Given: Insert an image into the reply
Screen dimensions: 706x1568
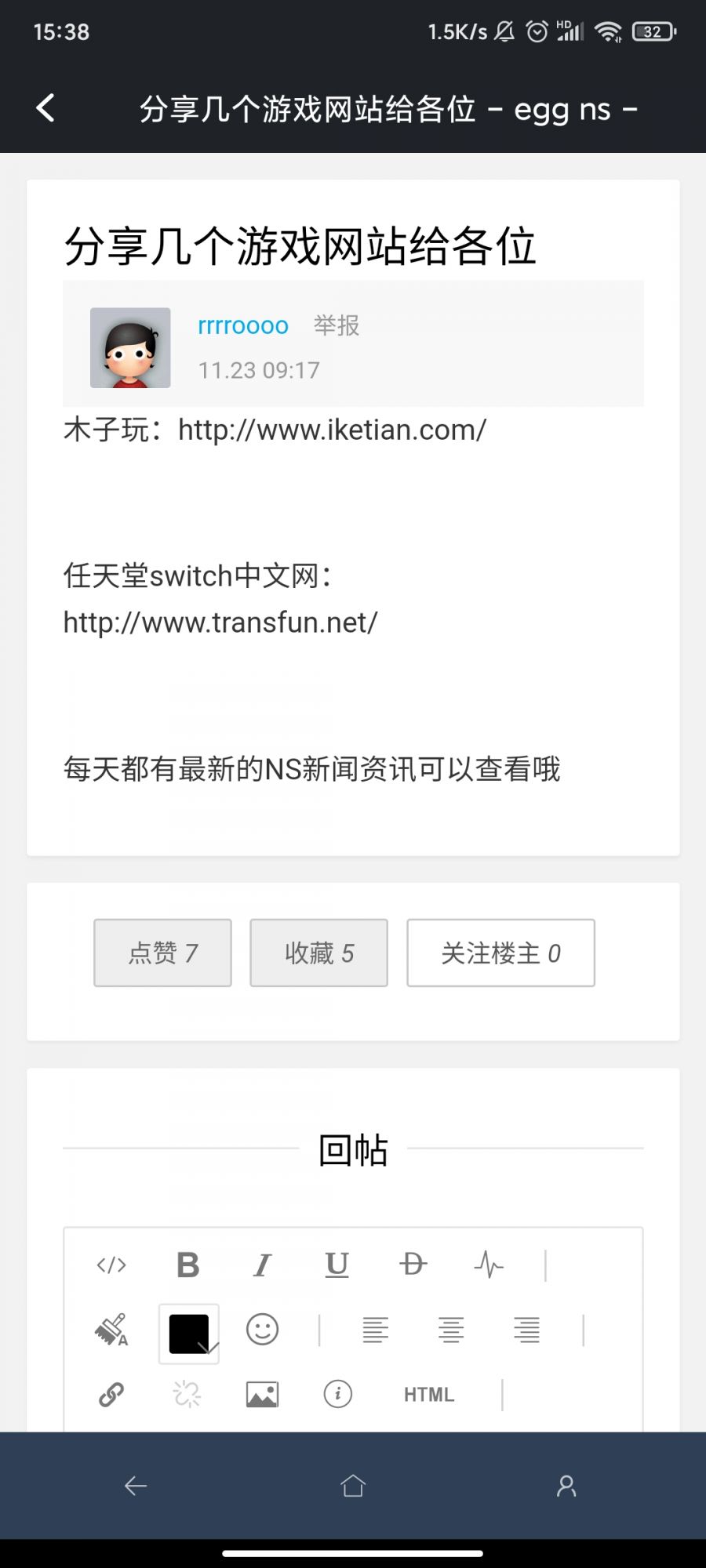Looking at the screenshot, I should [x=262, y=1394].
